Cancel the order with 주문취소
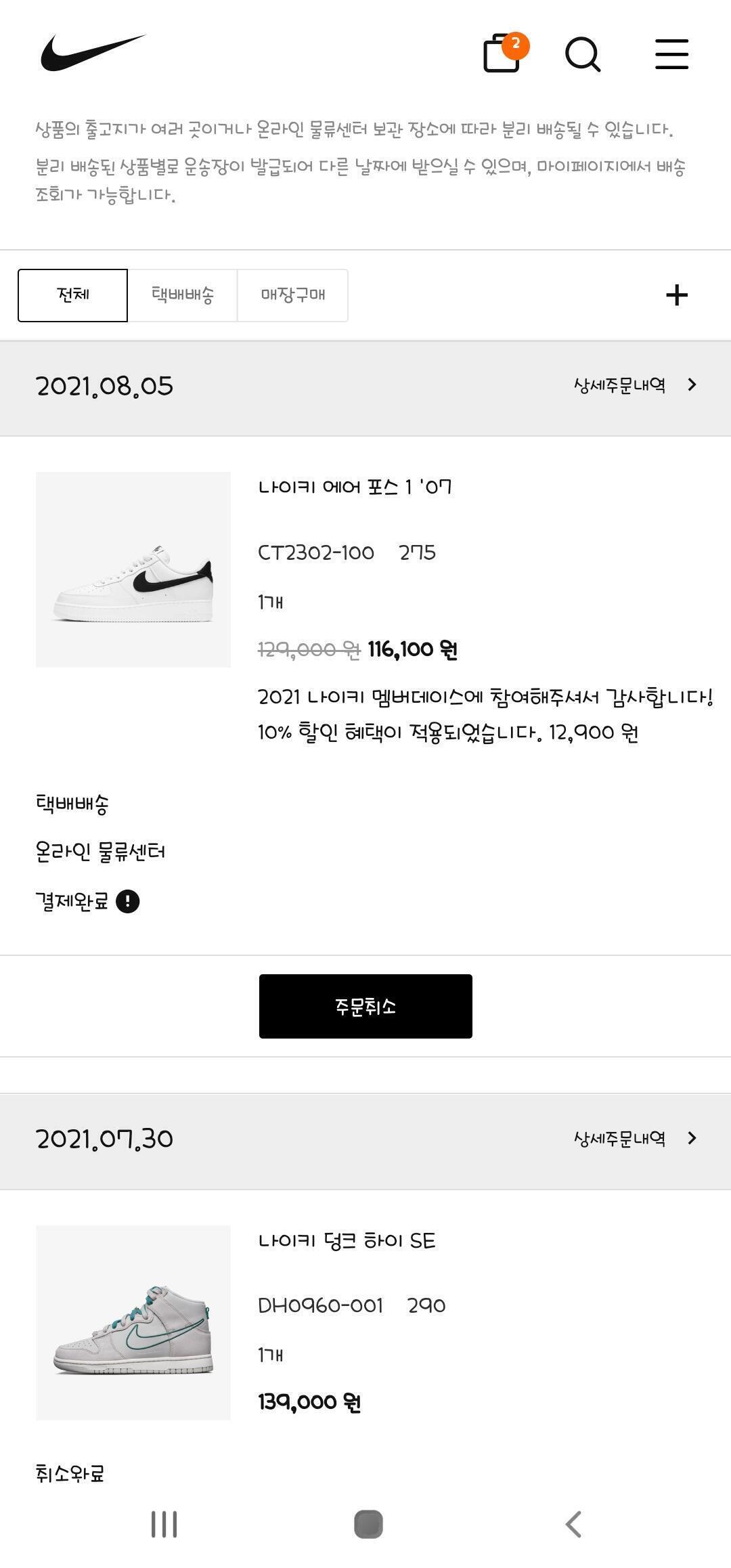The height and width of the screenshot is (1568, 731). (365, 1006)
